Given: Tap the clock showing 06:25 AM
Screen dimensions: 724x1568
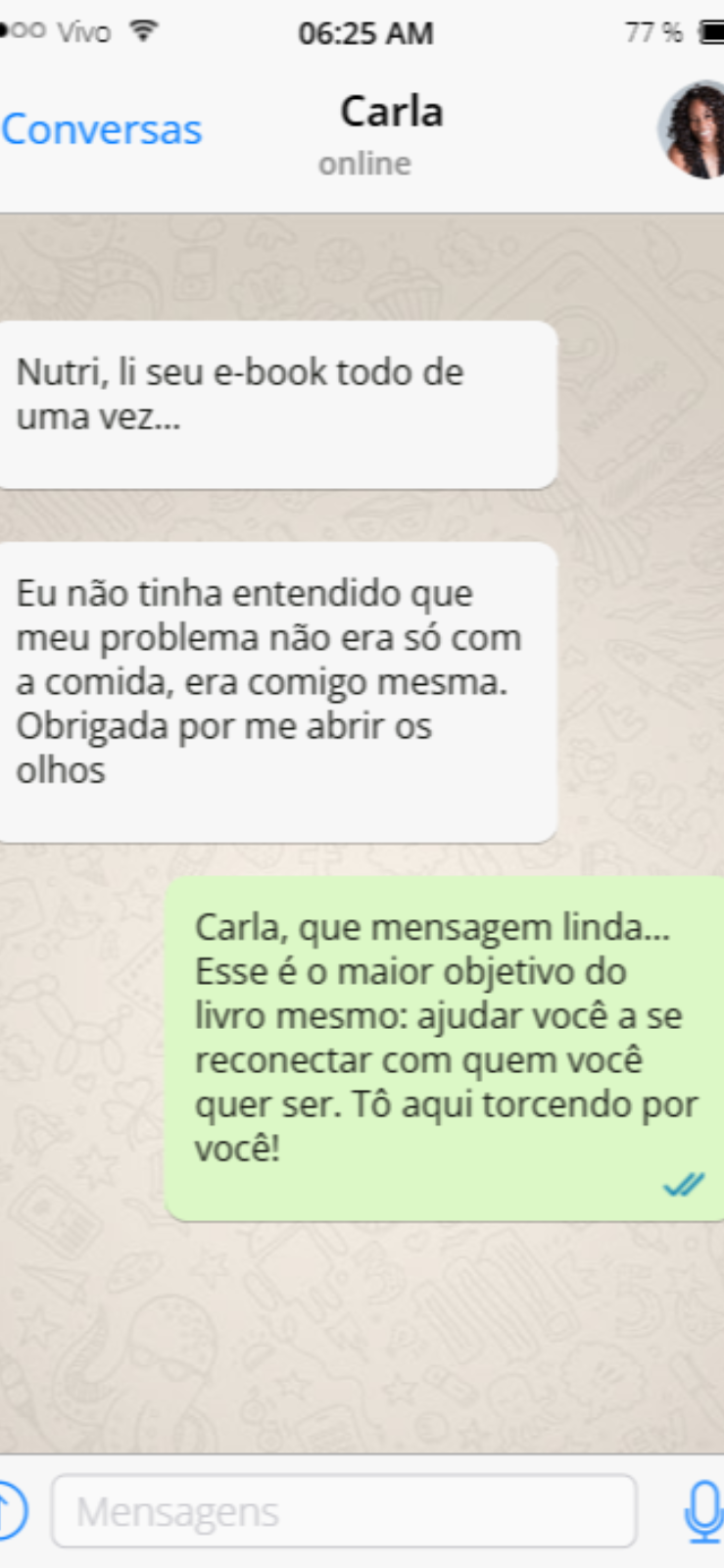Looking at the screenshot, I should pyautogui.click(x=366, y=32).
